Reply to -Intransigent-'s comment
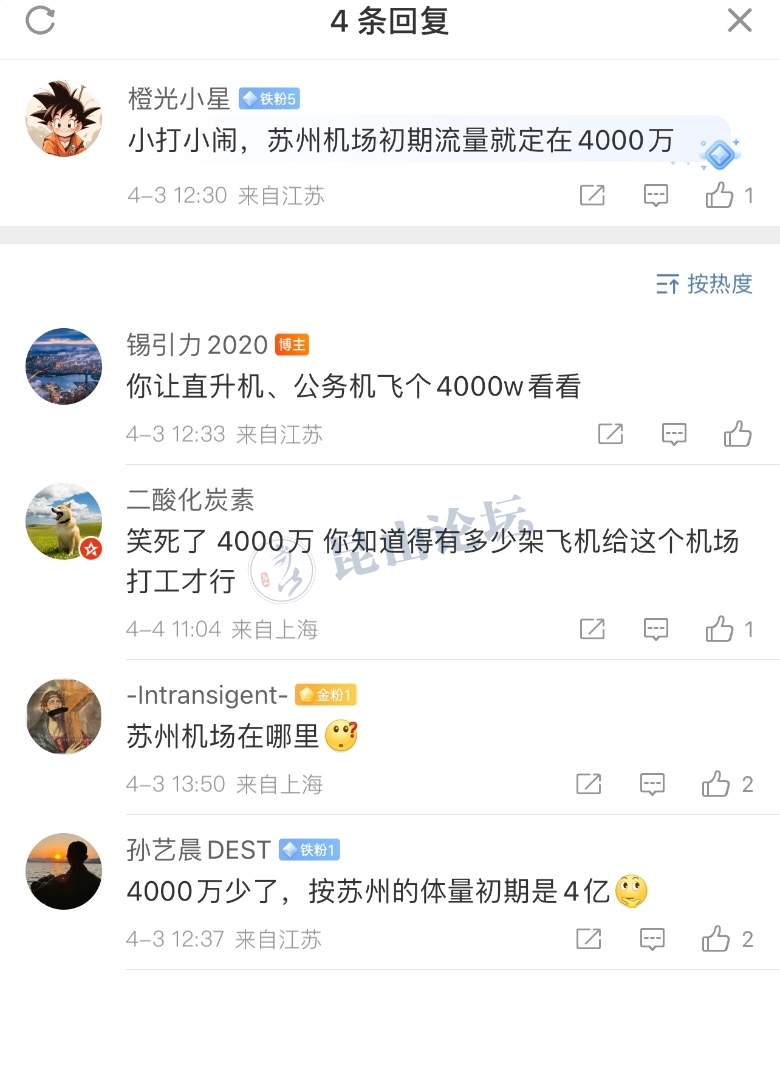Image resolution: width=780 pixels, height=1092 pixels. tap(652, 784)
